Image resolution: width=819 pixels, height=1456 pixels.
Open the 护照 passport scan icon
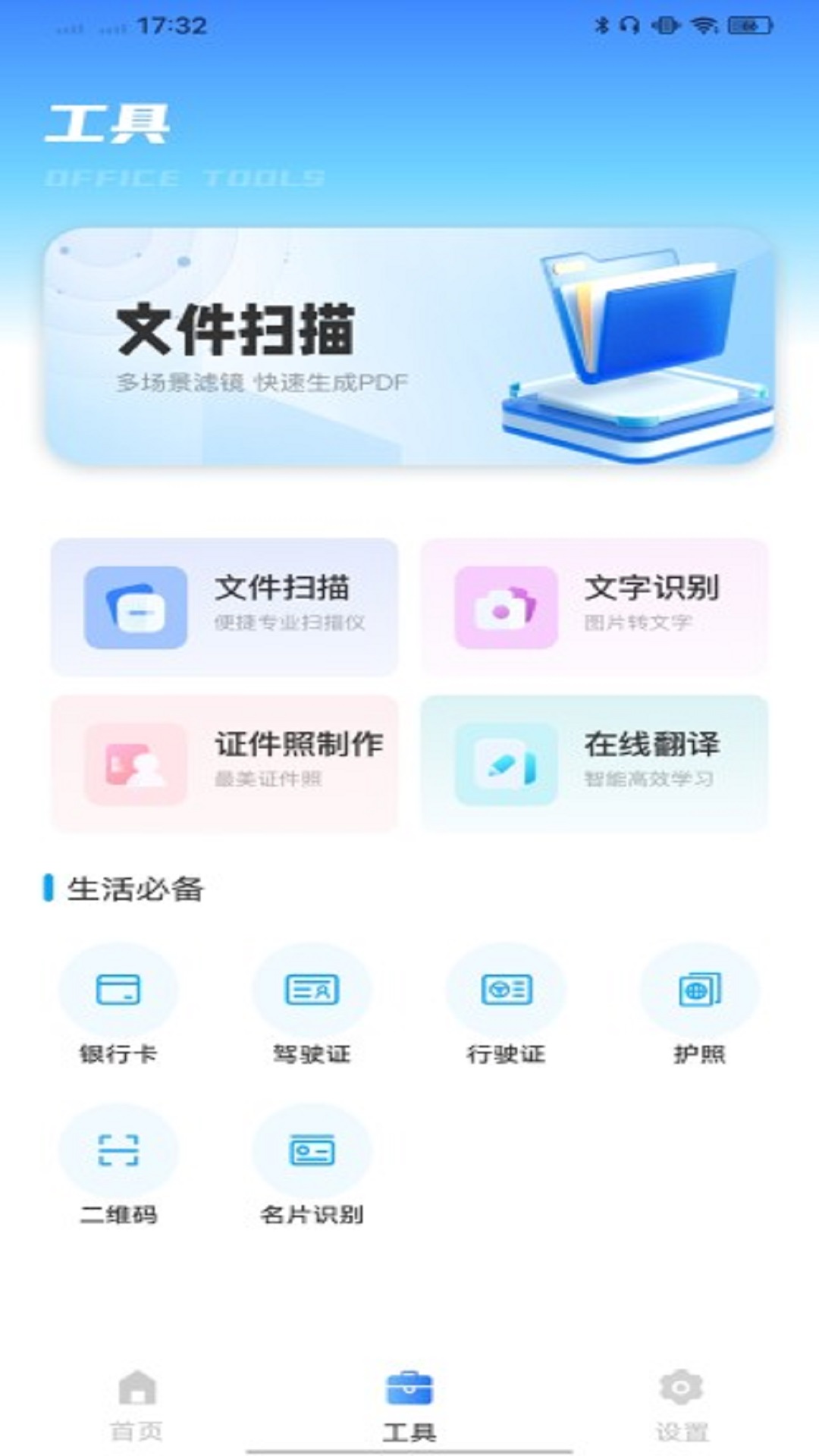tap(698, 987)
